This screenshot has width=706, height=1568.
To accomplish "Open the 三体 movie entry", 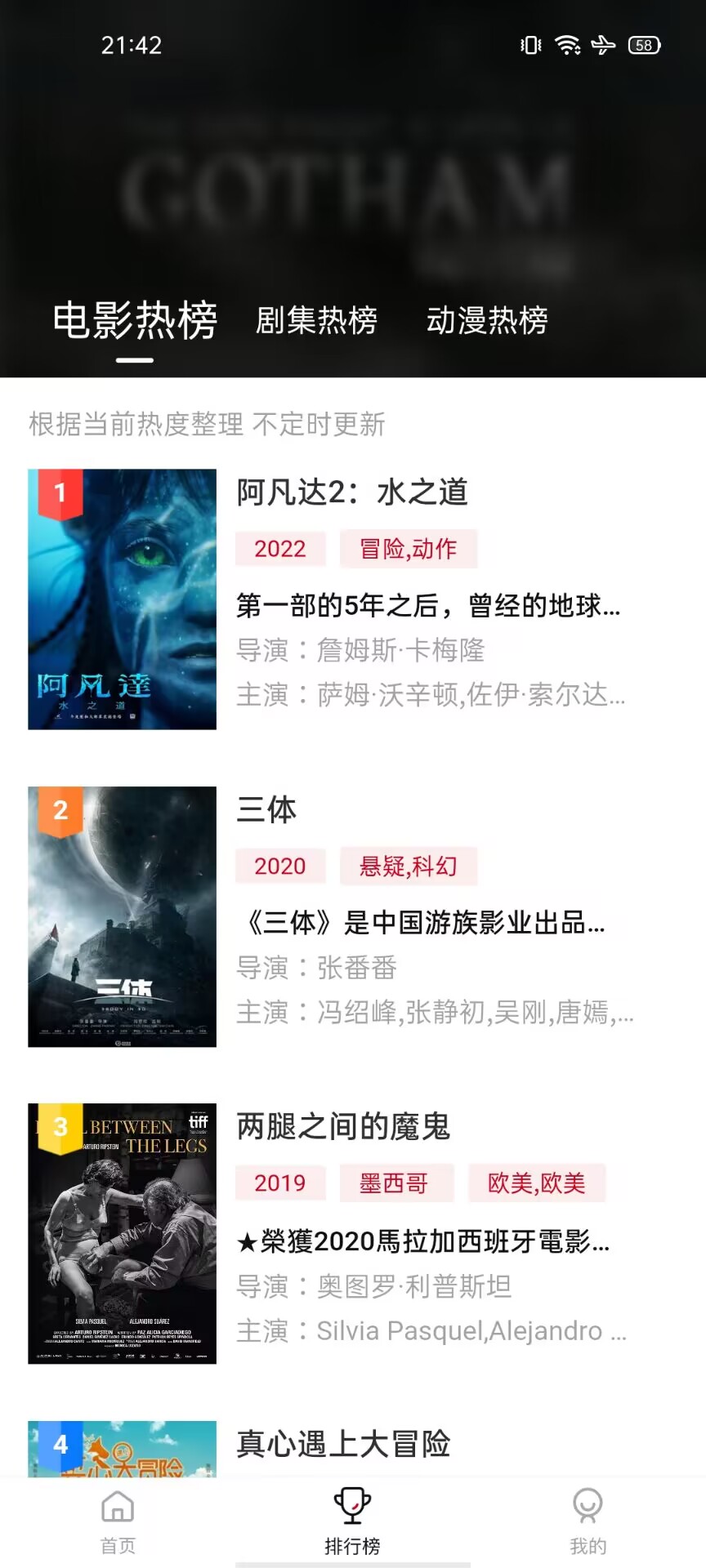I will click(x=266, y=810).
